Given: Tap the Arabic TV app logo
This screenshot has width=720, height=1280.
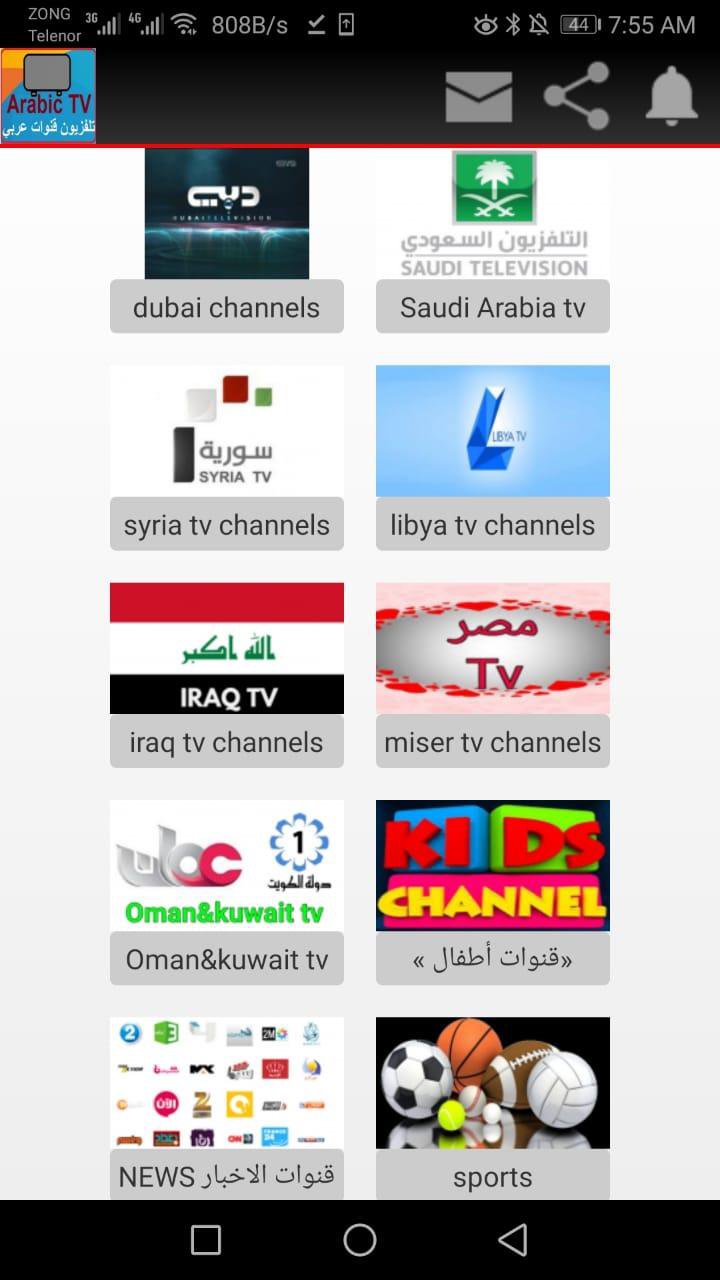Looking at the screenshot, I should pos(49,95).
